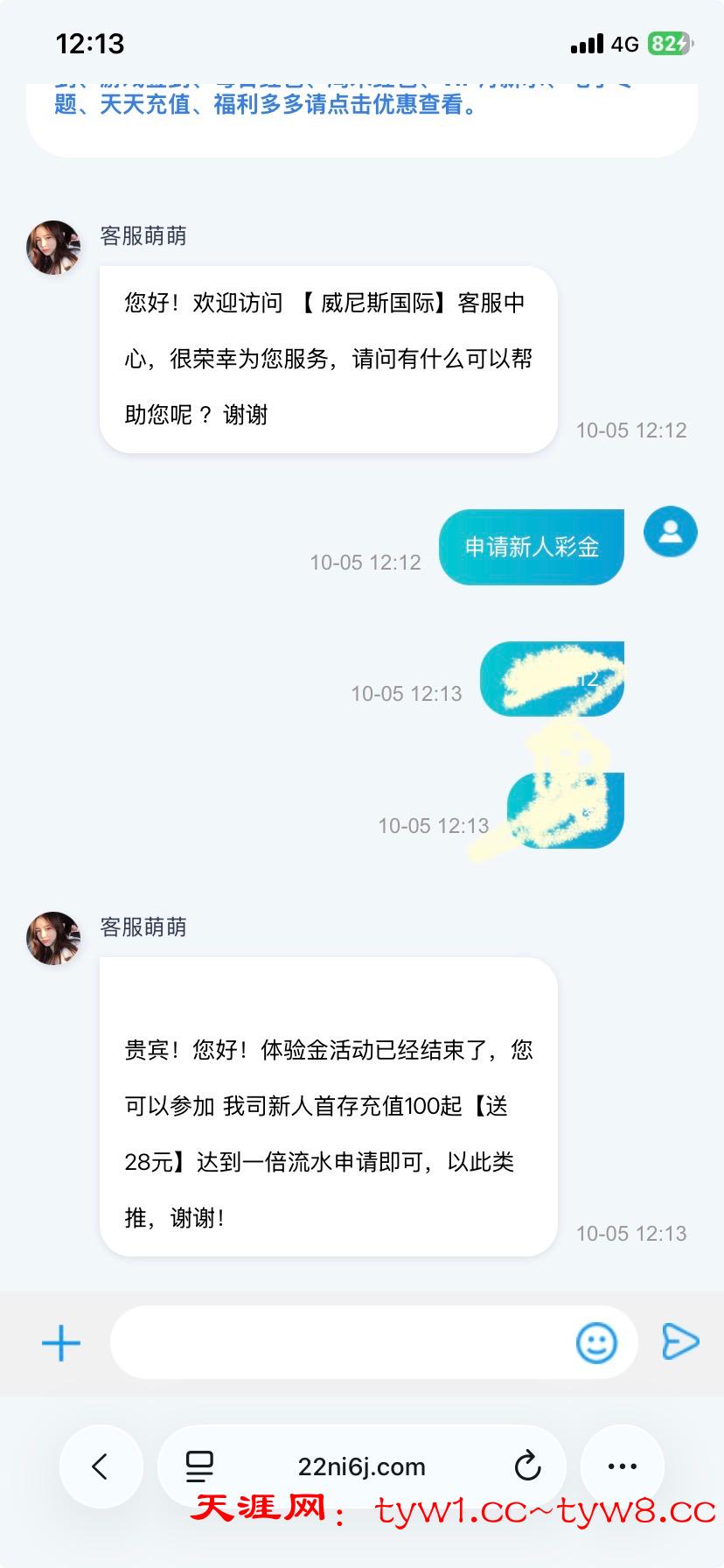Image resolution: width=724 pixels, height=1568 pixels.
Task: Open the page reader options icon
Action: [199, 1466]
